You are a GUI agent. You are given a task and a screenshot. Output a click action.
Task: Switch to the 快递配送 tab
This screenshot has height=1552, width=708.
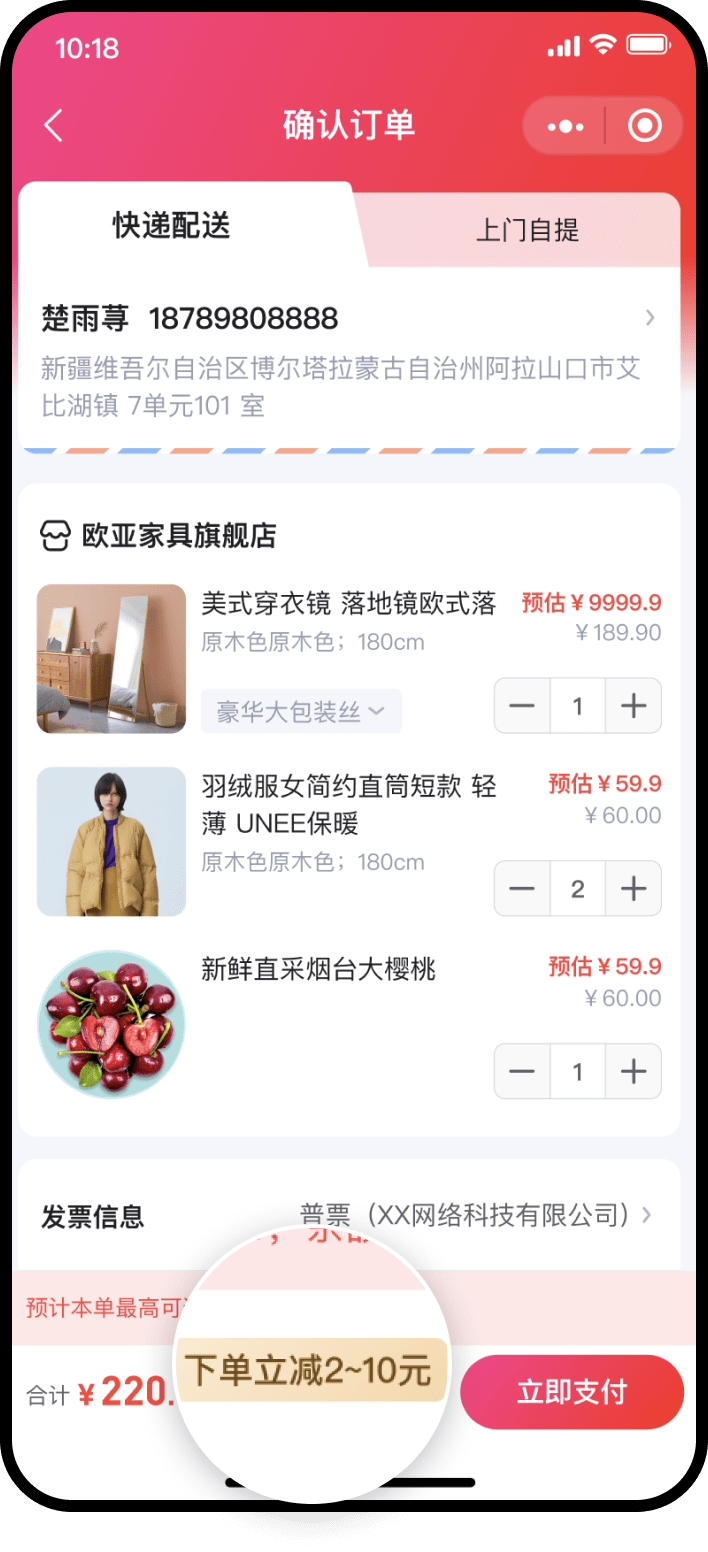pos(172,226)
